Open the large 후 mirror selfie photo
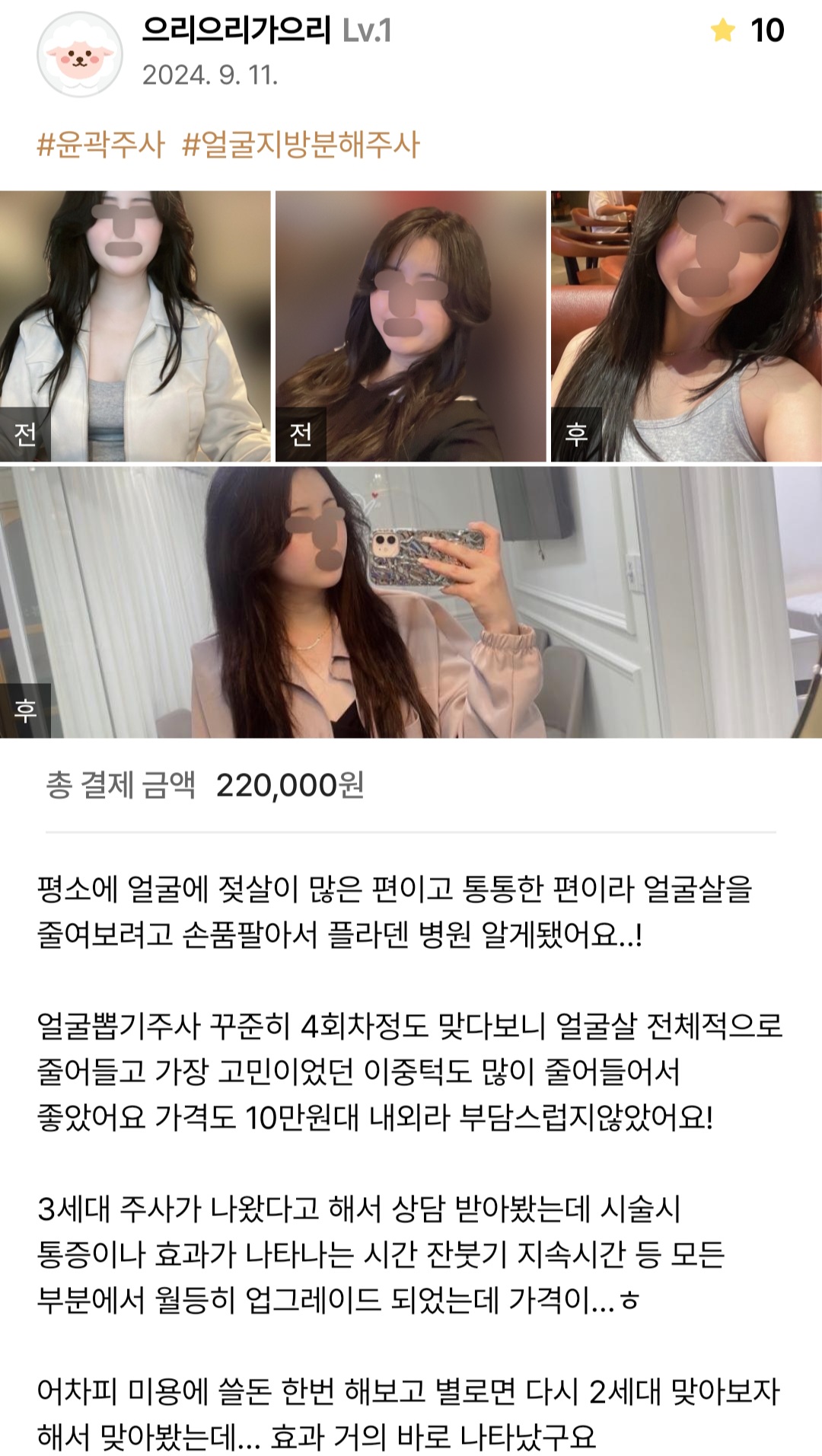822x1456 pixels. [x=411, y=602]
